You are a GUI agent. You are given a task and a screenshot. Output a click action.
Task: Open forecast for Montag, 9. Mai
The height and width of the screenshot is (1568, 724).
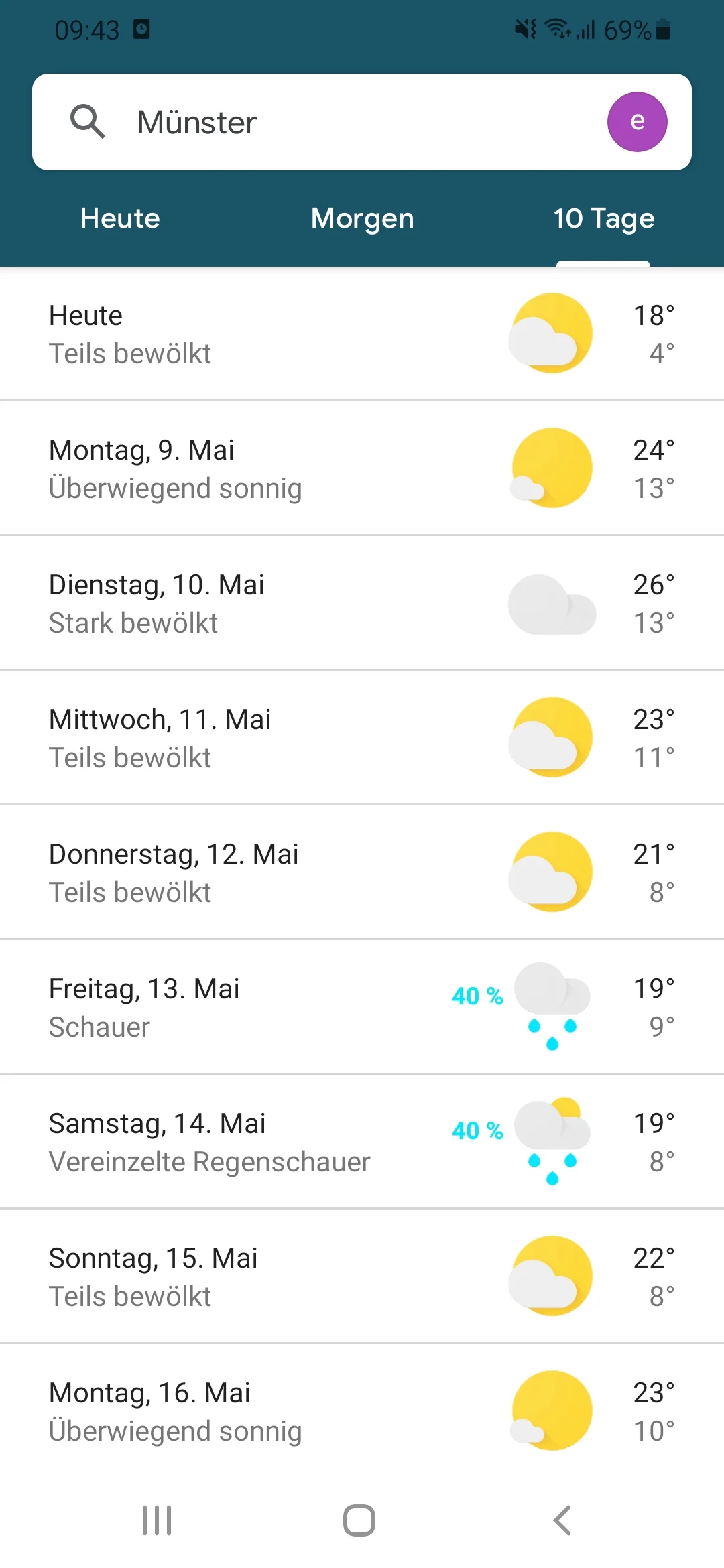coord(362,468)
